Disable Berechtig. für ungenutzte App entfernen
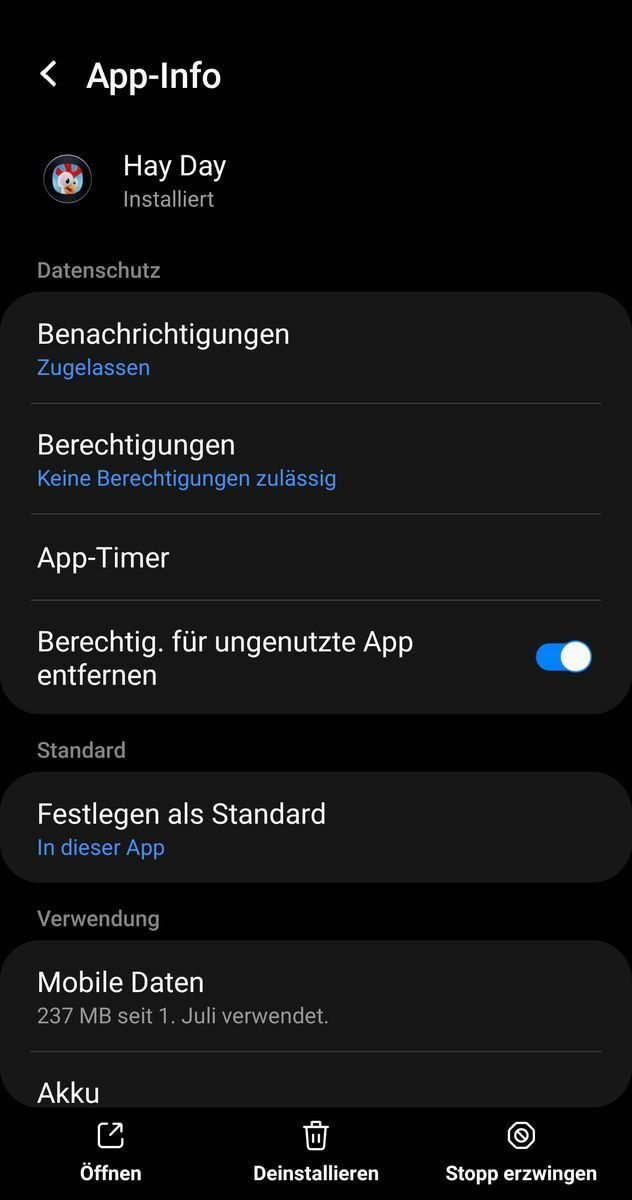 563,657
